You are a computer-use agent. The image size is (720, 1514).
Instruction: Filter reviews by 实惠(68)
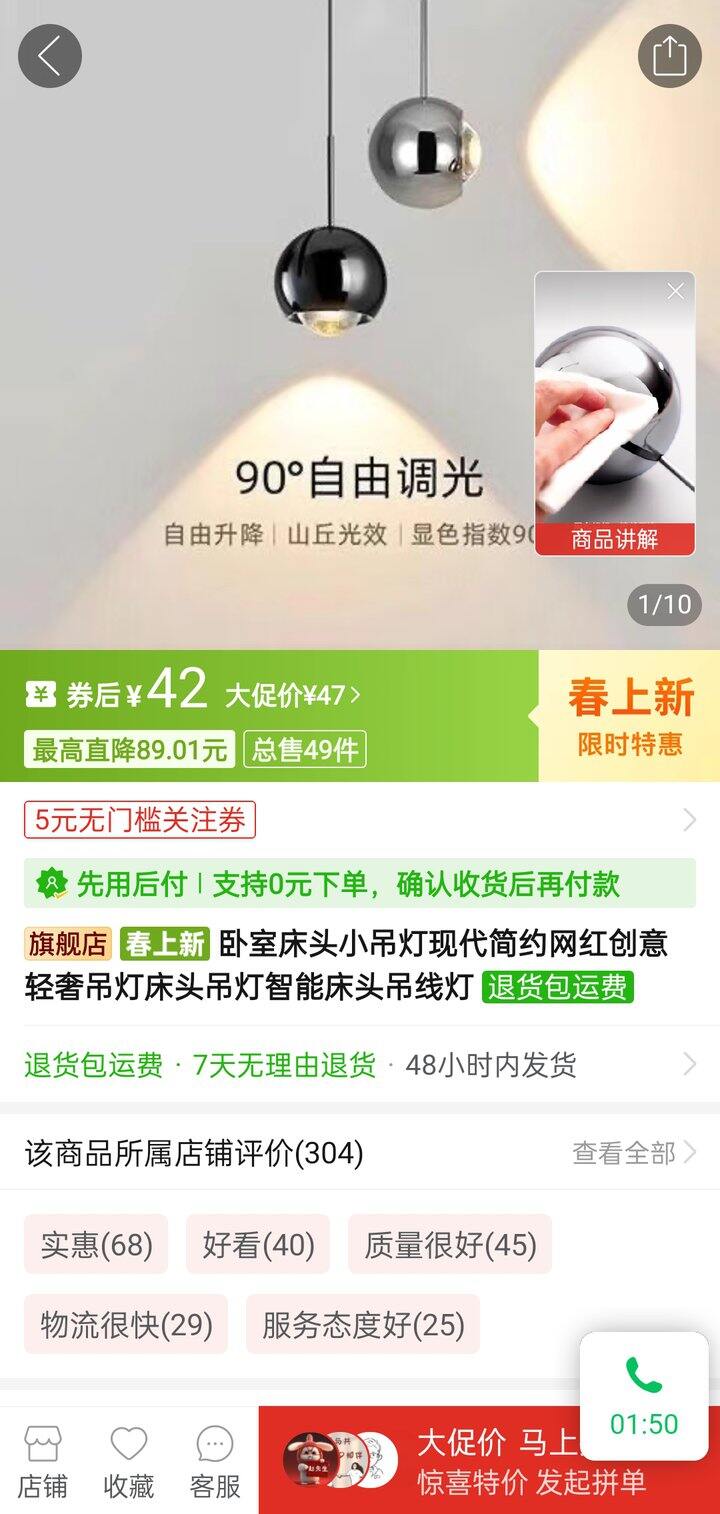point(96,1244)
